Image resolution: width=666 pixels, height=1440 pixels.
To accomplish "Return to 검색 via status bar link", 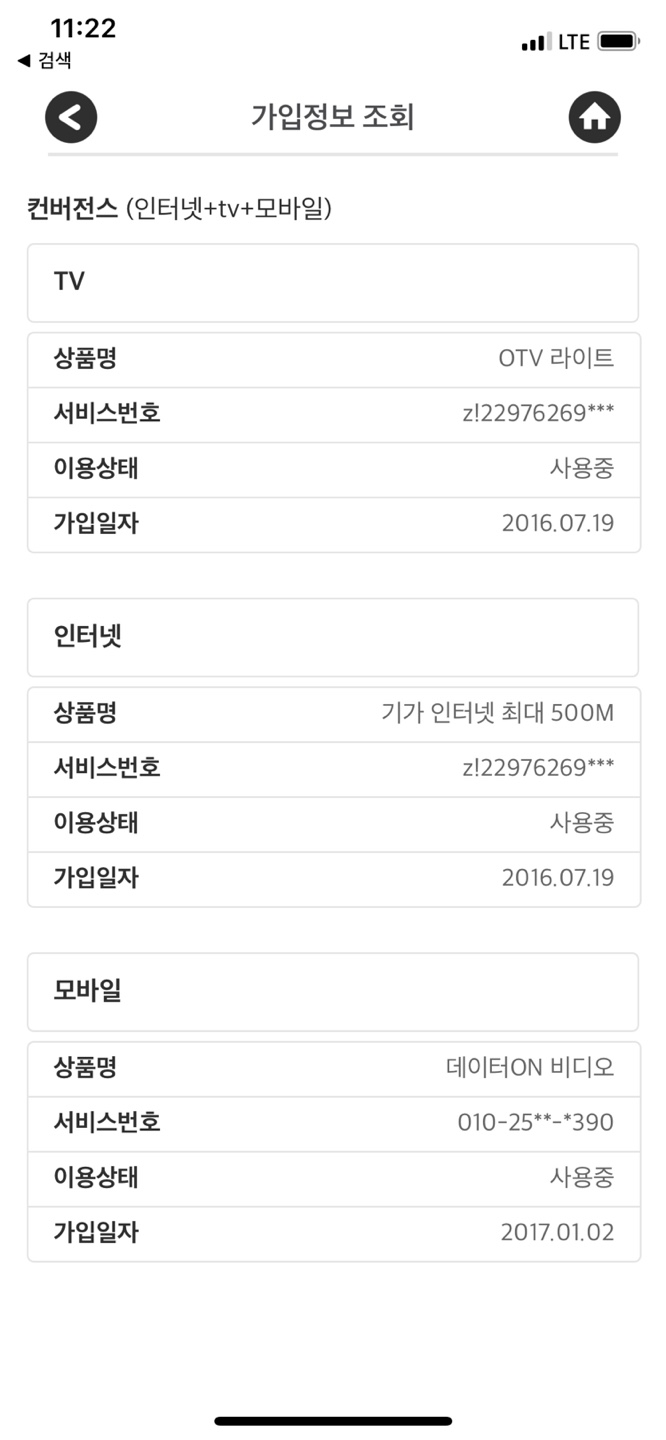I will (x=45, y=61).
